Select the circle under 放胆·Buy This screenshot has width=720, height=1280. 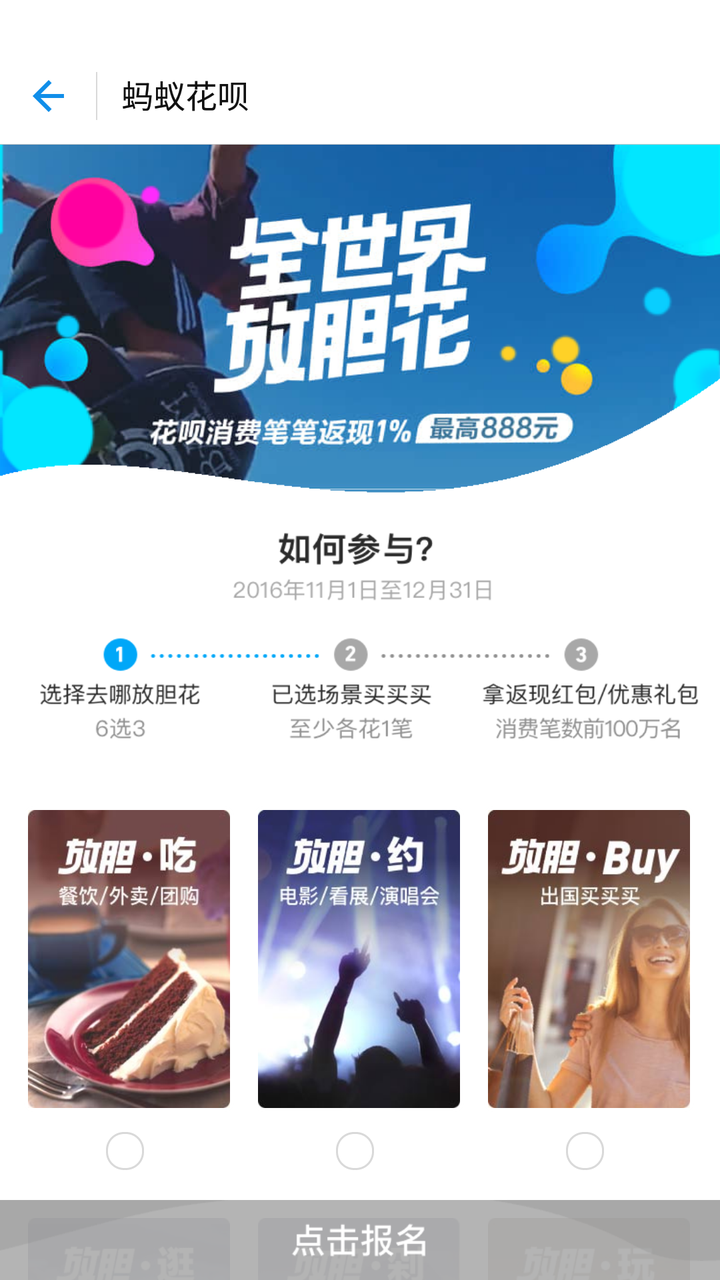click(585, 1151)
